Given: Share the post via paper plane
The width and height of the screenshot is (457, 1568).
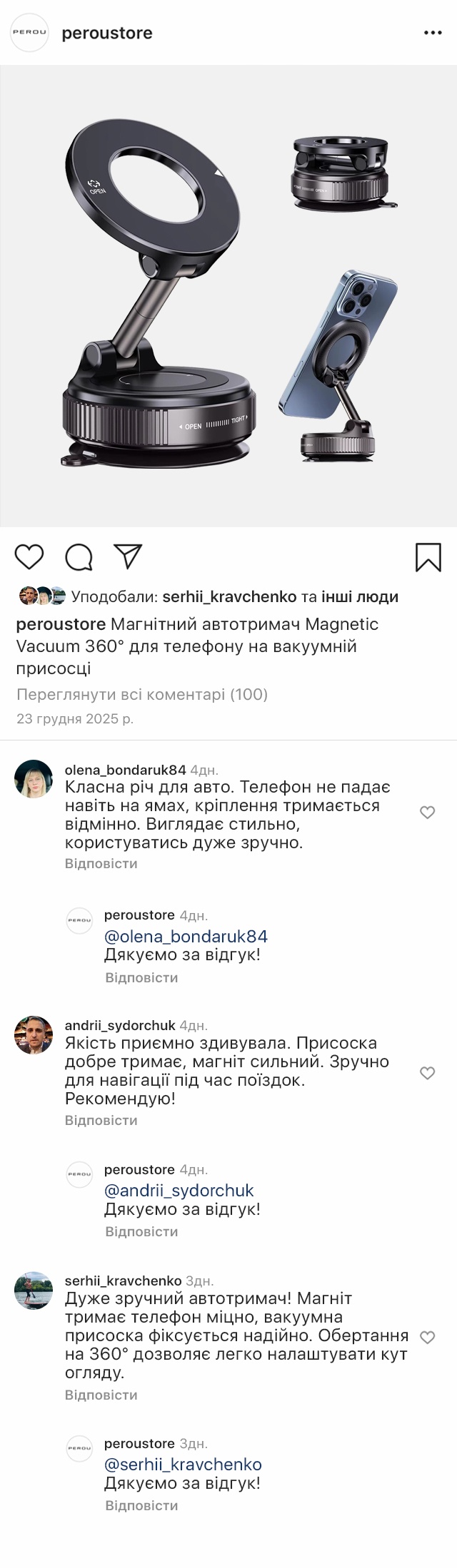Looking at the screenshot, I should click(129, 556).
